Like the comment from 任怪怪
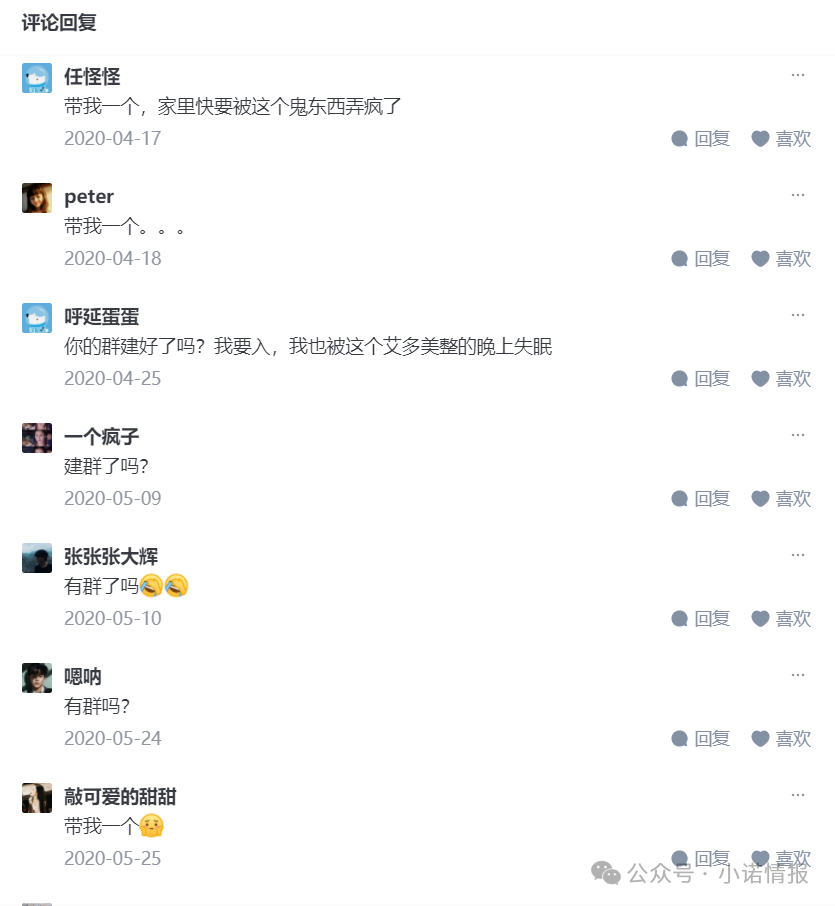The width and height of the screenshot is (835, 906). tap(781, 139)
